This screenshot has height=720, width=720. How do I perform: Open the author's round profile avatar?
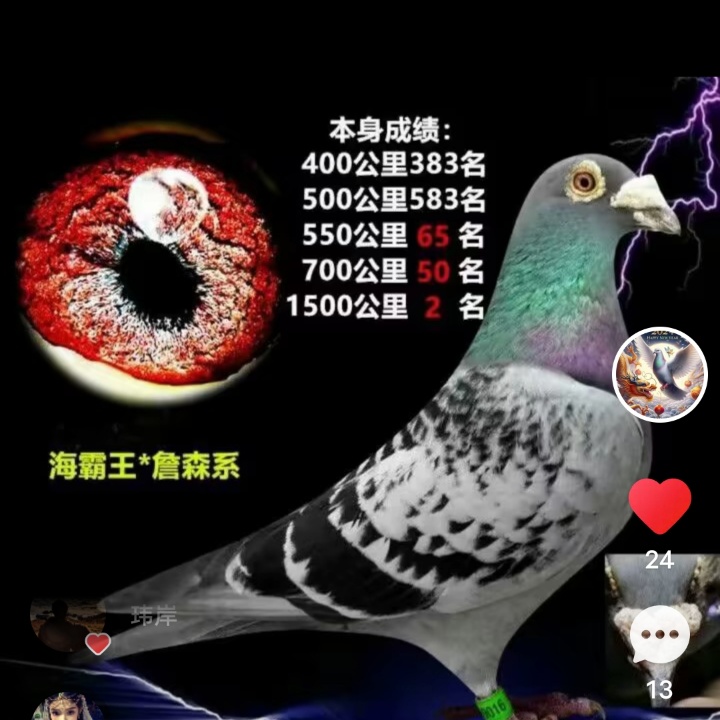(660, 374)
